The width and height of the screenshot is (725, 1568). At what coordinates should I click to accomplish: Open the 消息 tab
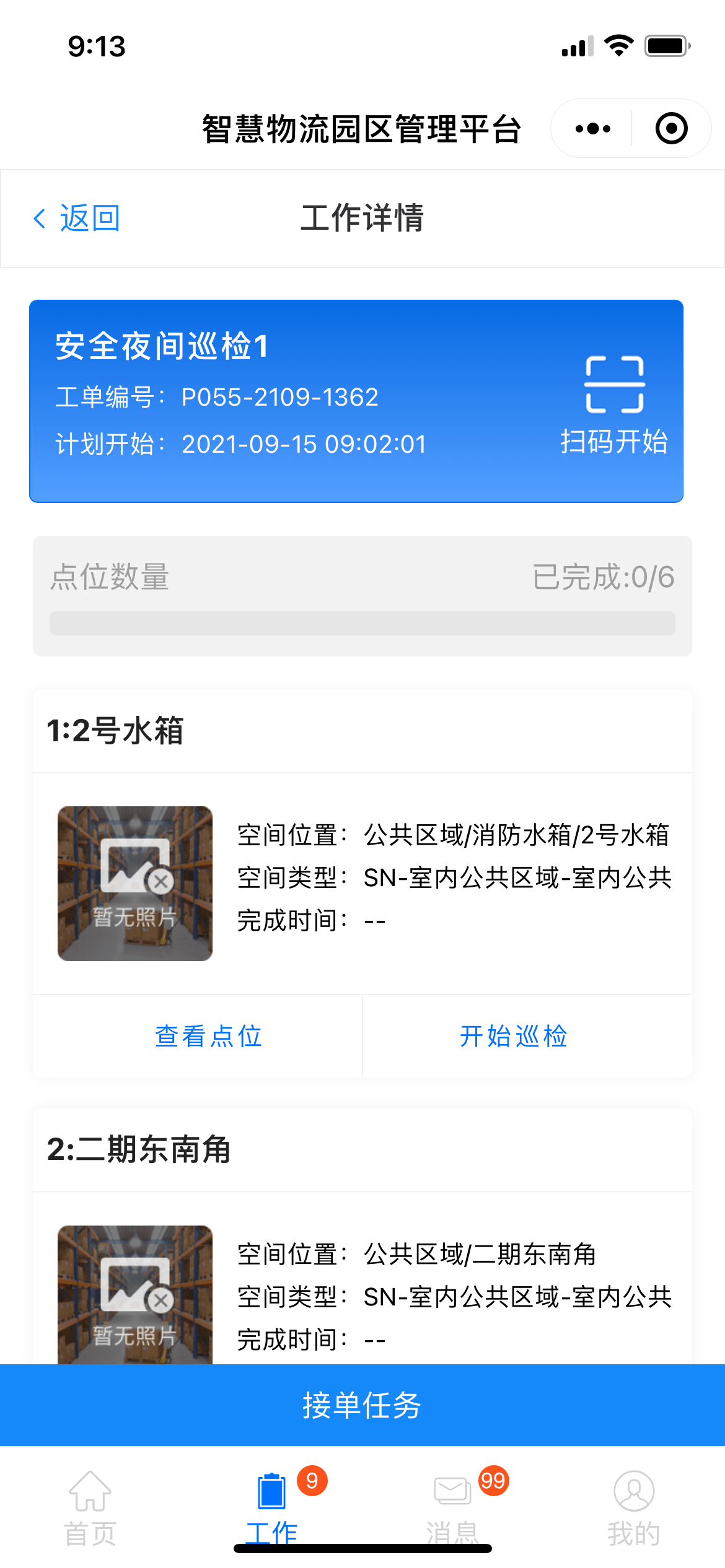[x=453, y=1507]
